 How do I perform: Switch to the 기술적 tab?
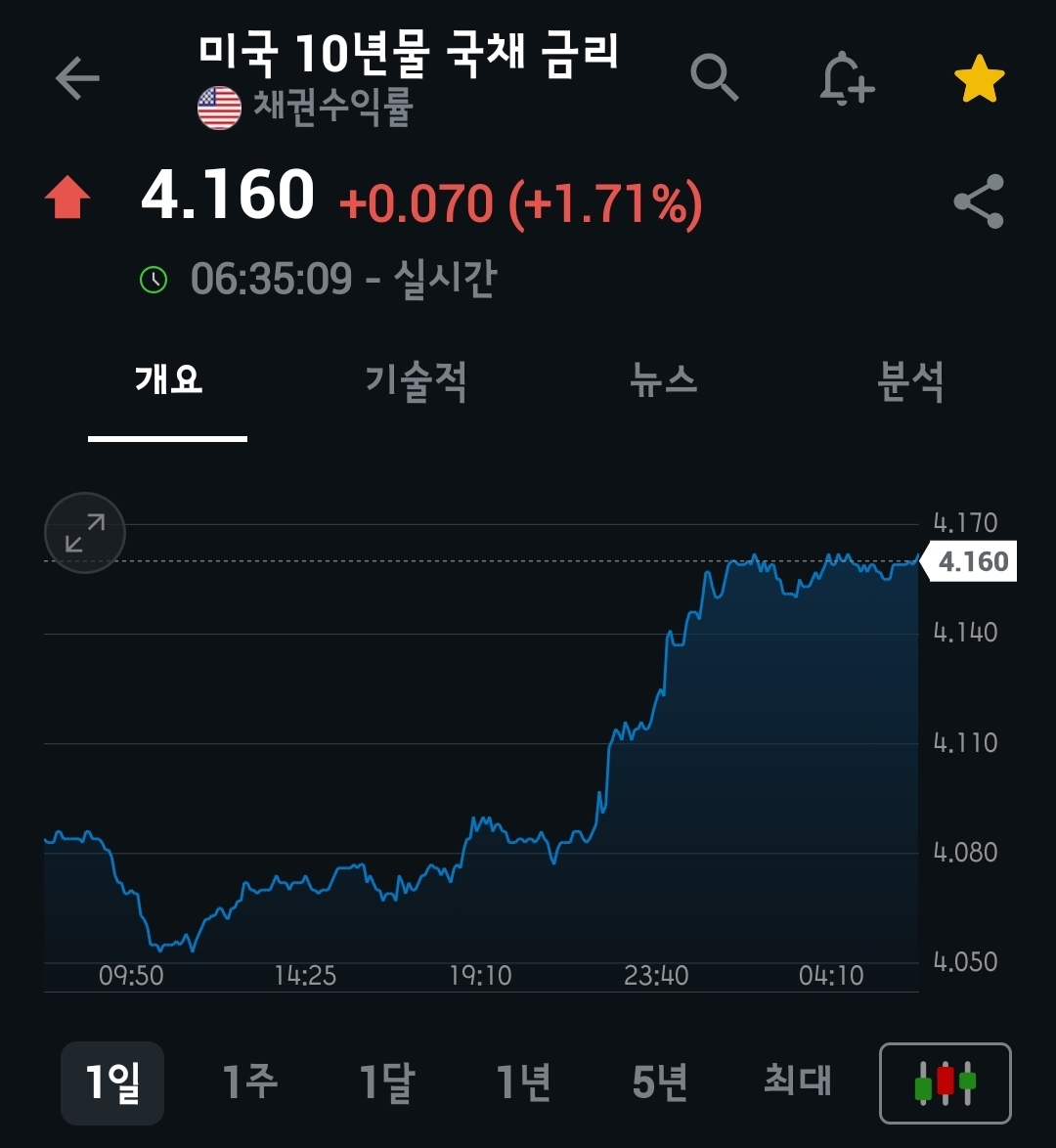[x=416, y=379]
